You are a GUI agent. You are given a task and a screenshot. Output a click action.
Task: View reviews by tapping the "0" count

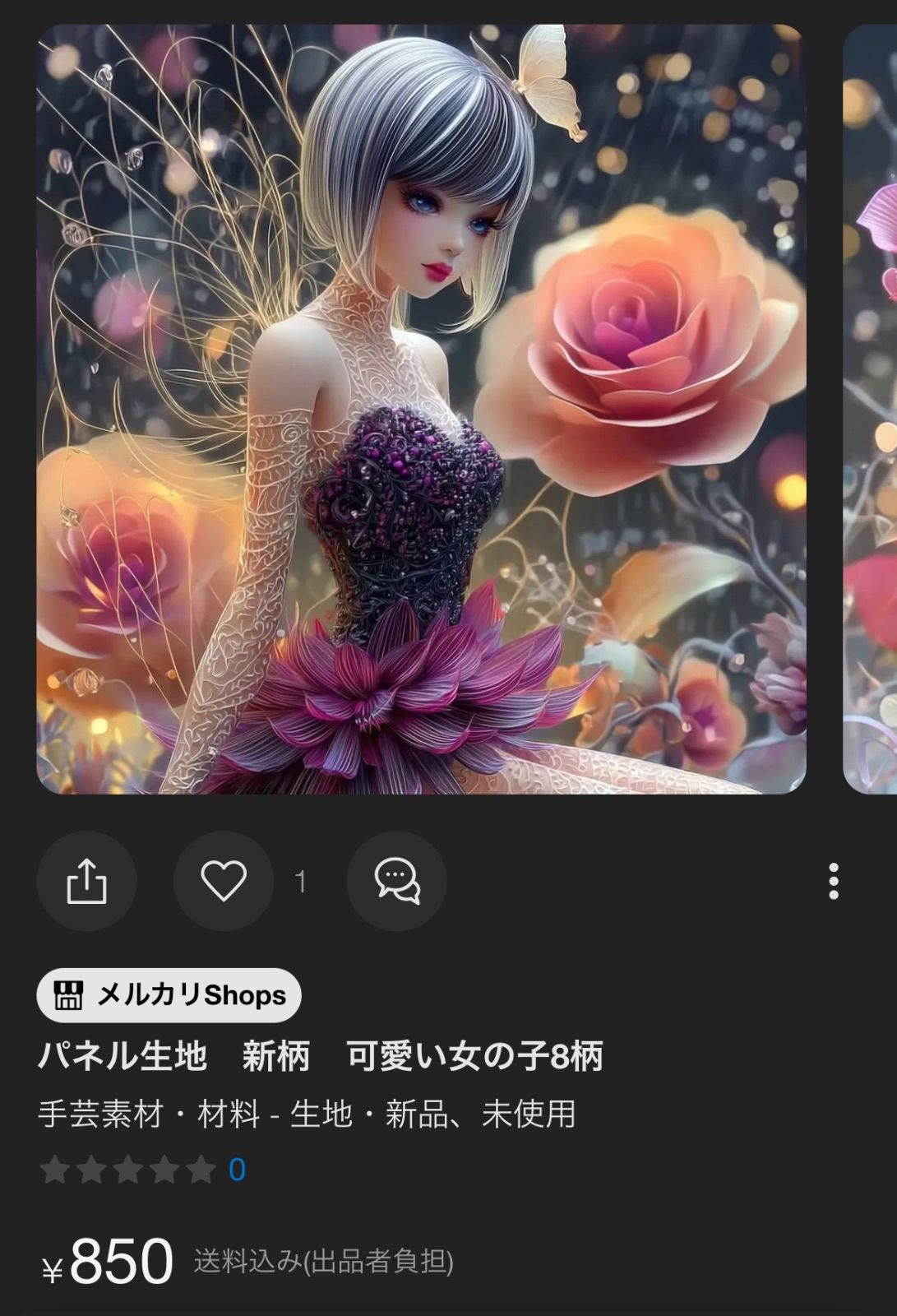[x=238, y=1166]
